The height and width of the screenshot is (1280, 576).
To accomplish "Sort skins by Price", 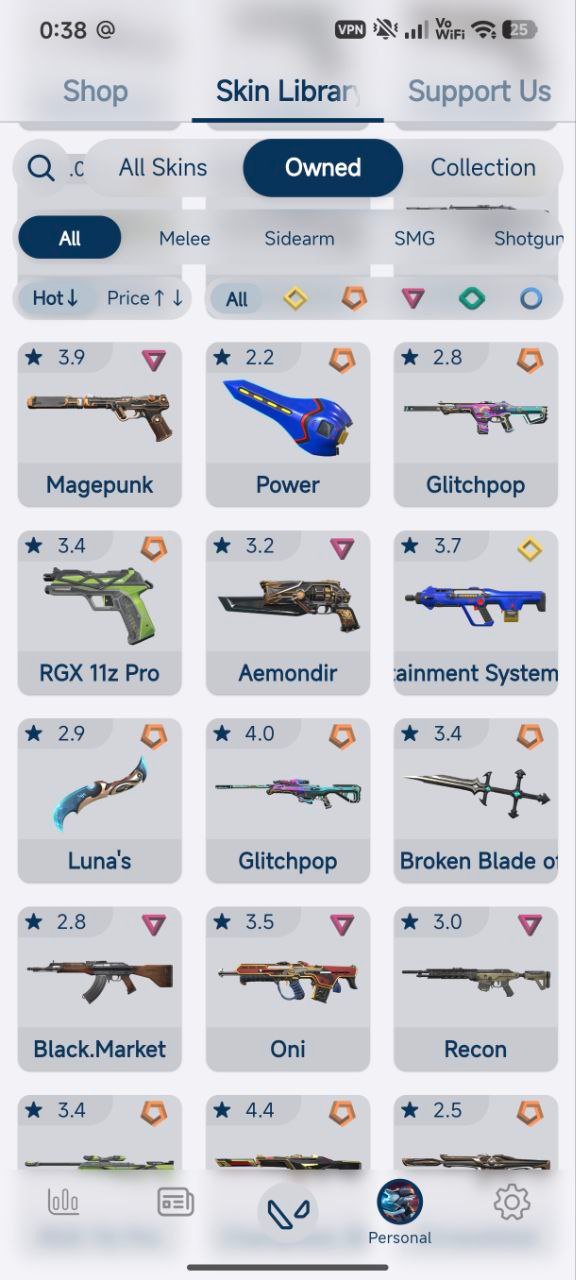I will point(145,298).
